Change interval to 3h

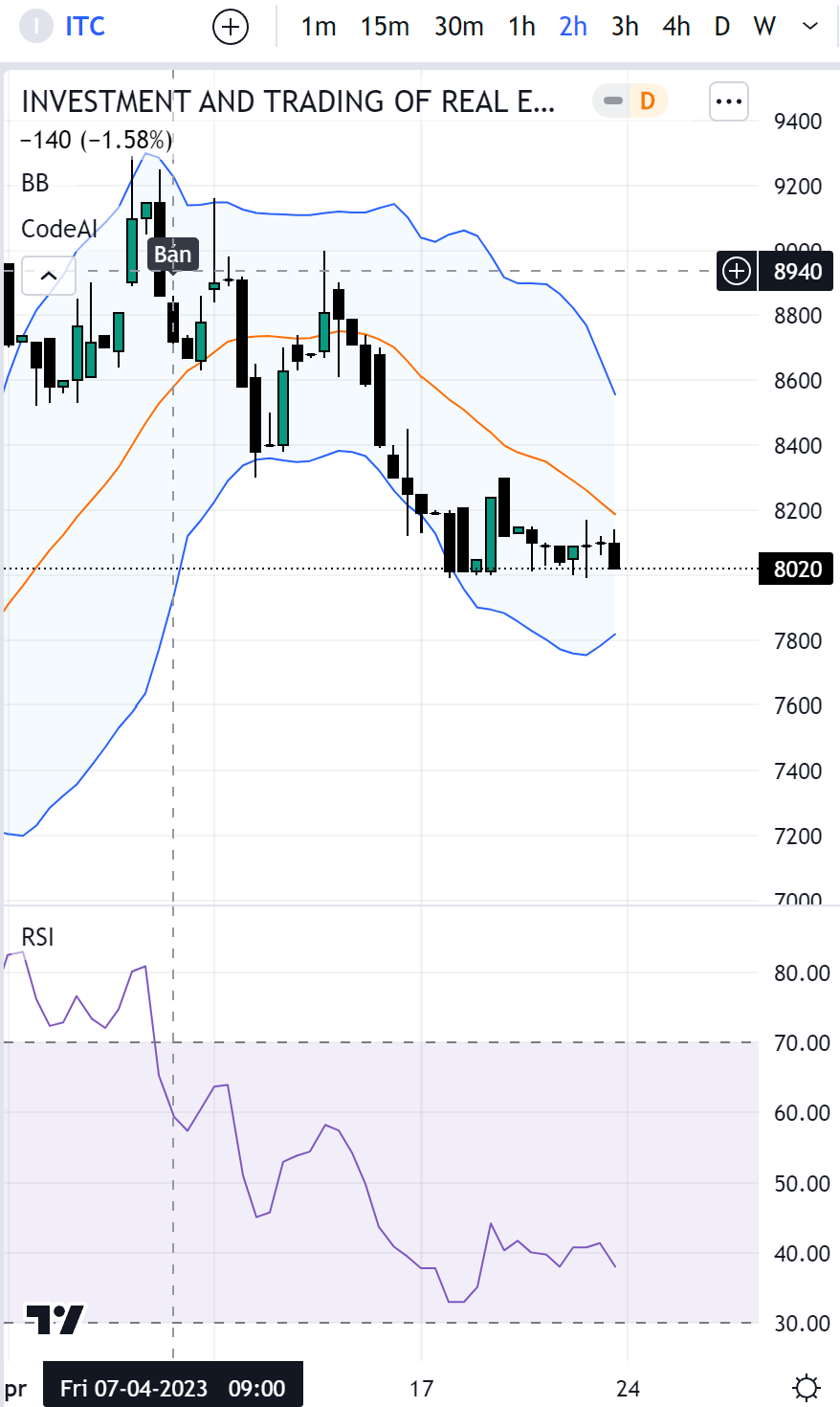625,27
